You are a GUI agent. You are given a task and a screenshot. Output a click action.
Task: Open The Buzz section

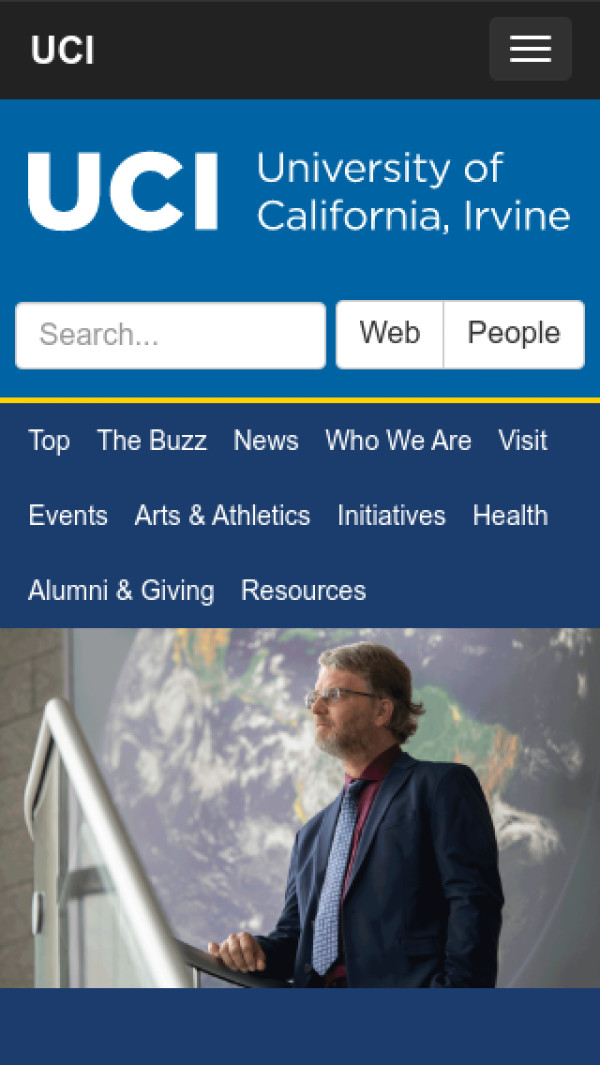(x=152, y=441)
